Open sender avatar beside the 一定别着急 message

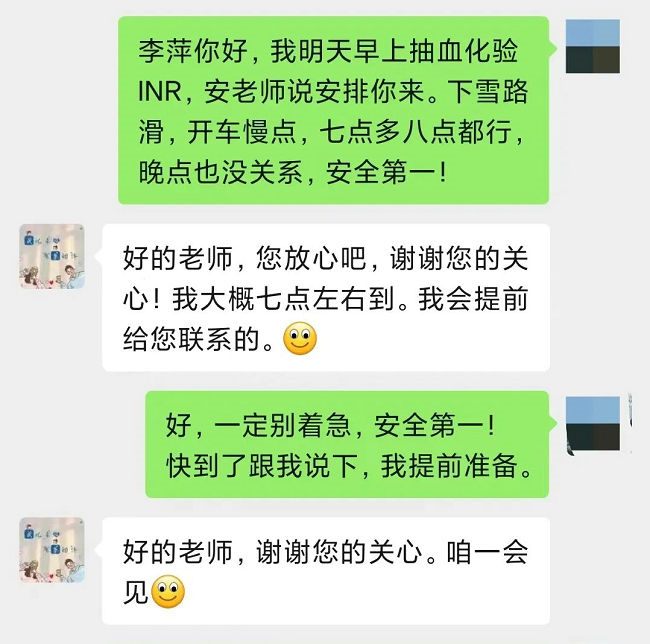click(592, 425)
